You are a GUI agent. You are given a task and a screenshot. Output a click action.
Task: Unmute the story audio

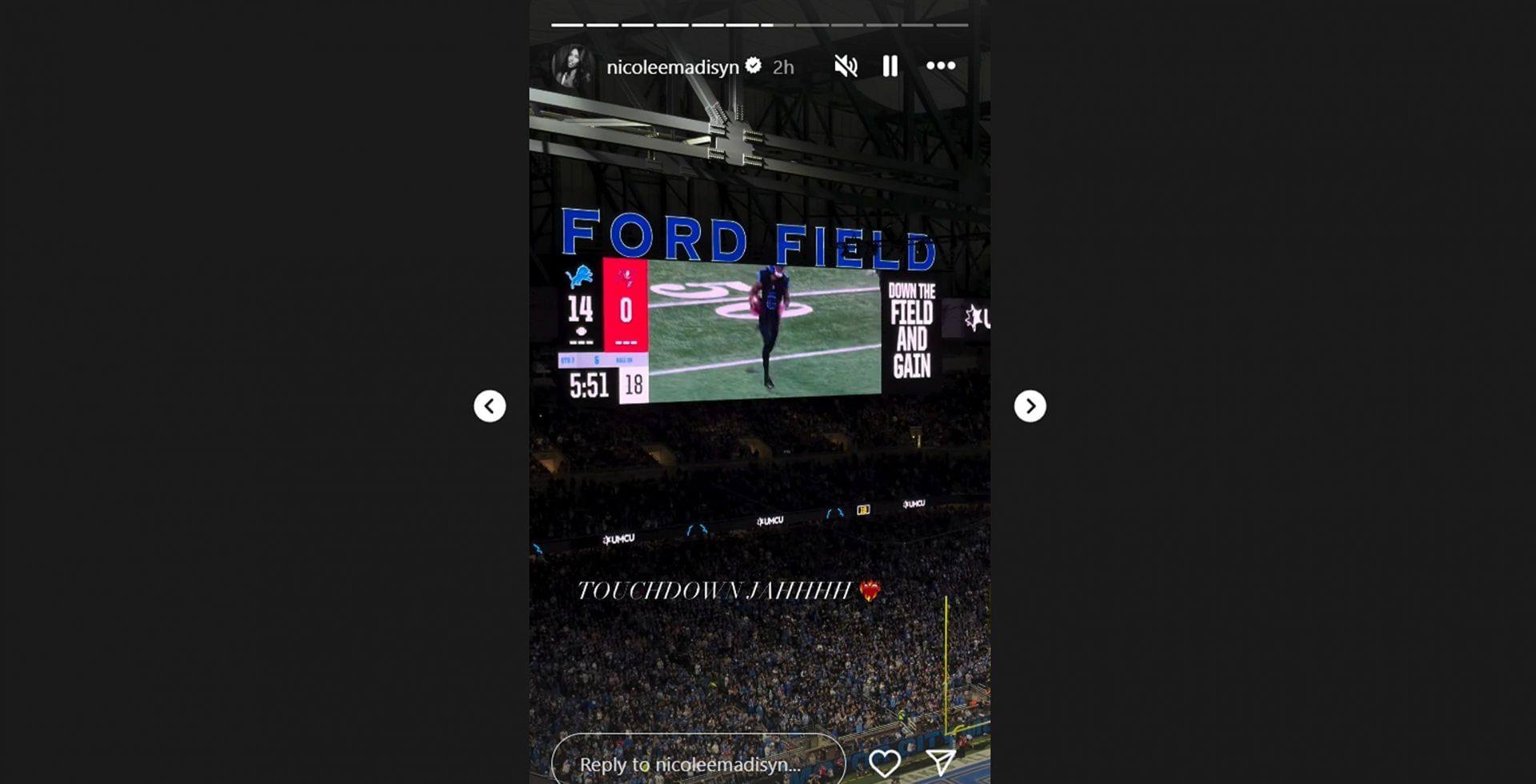tap(846, 66)
